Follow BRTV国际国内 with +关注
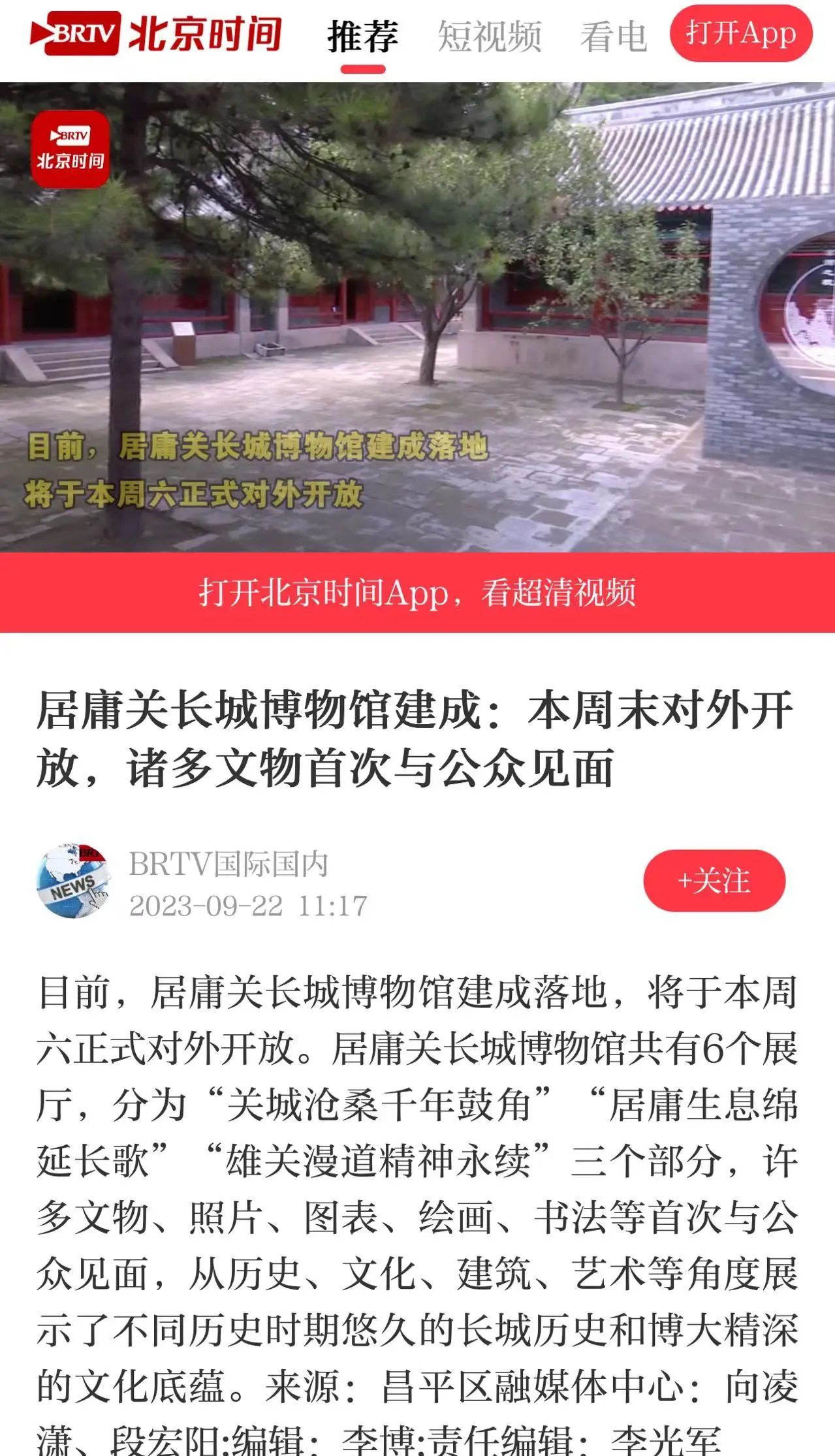The height and width of the screenshot is (1456, 835). point(714,880)
